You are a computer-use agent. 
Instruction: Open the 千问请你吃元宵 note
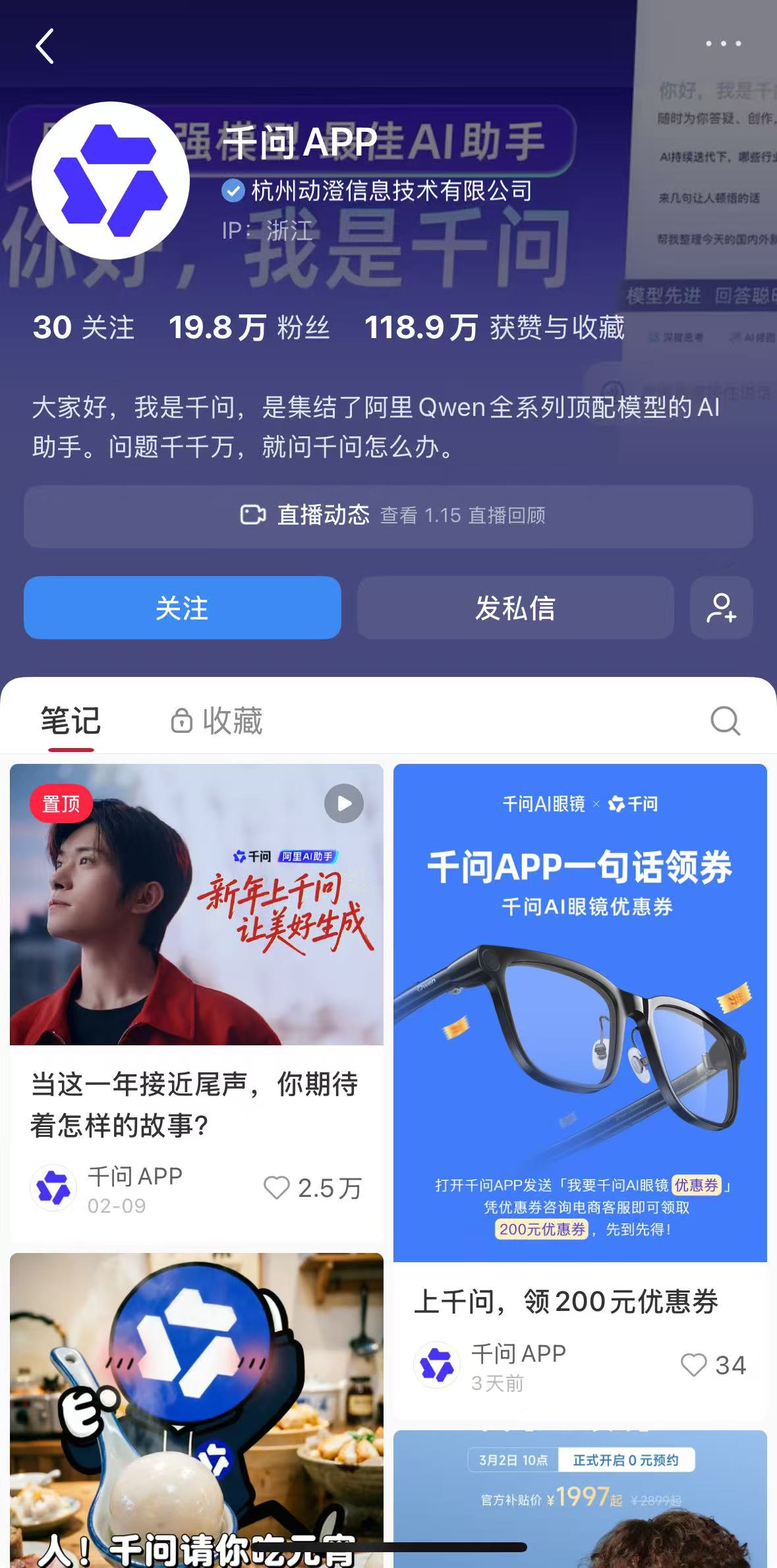click(x=196, y=1410)
